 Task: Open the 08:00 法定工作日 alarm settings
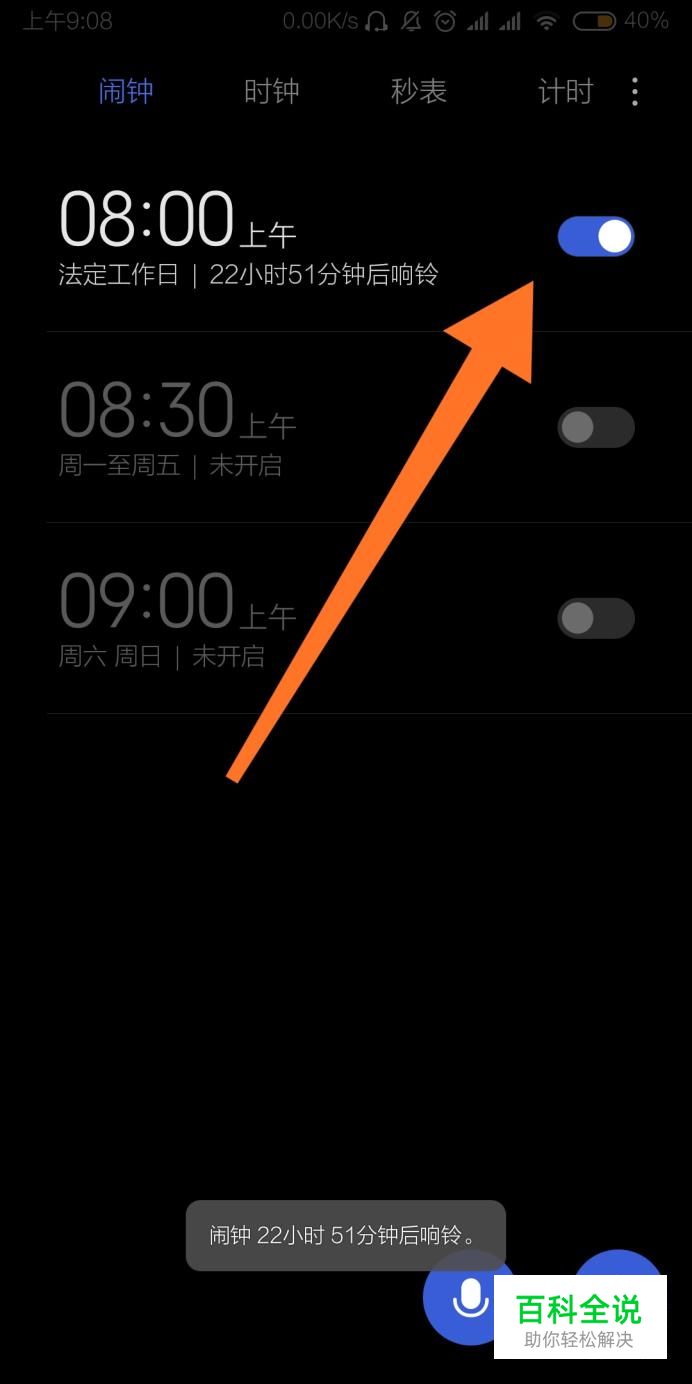pyautogui.click(x=250, y=238)
